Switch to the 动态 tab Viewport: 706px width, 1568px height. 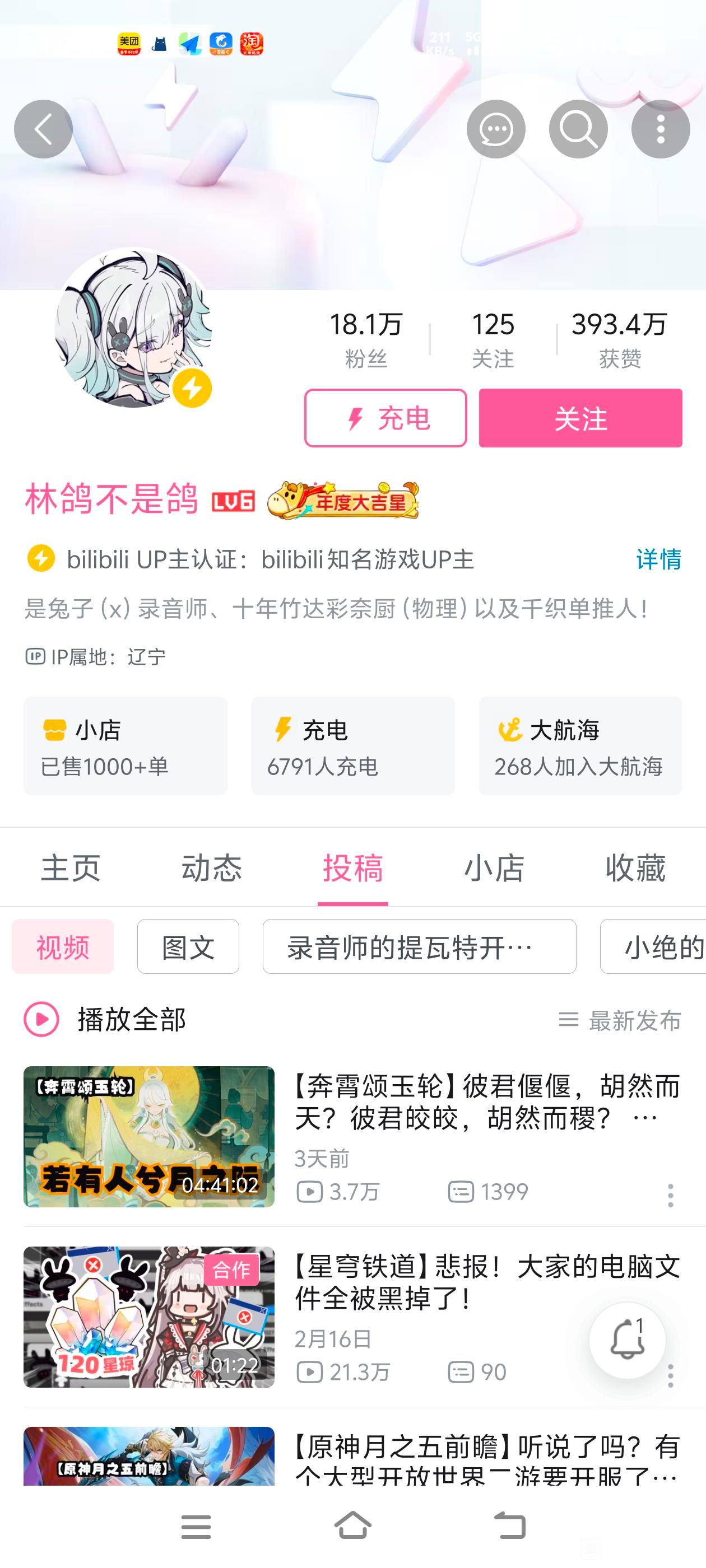coord(212,867)
